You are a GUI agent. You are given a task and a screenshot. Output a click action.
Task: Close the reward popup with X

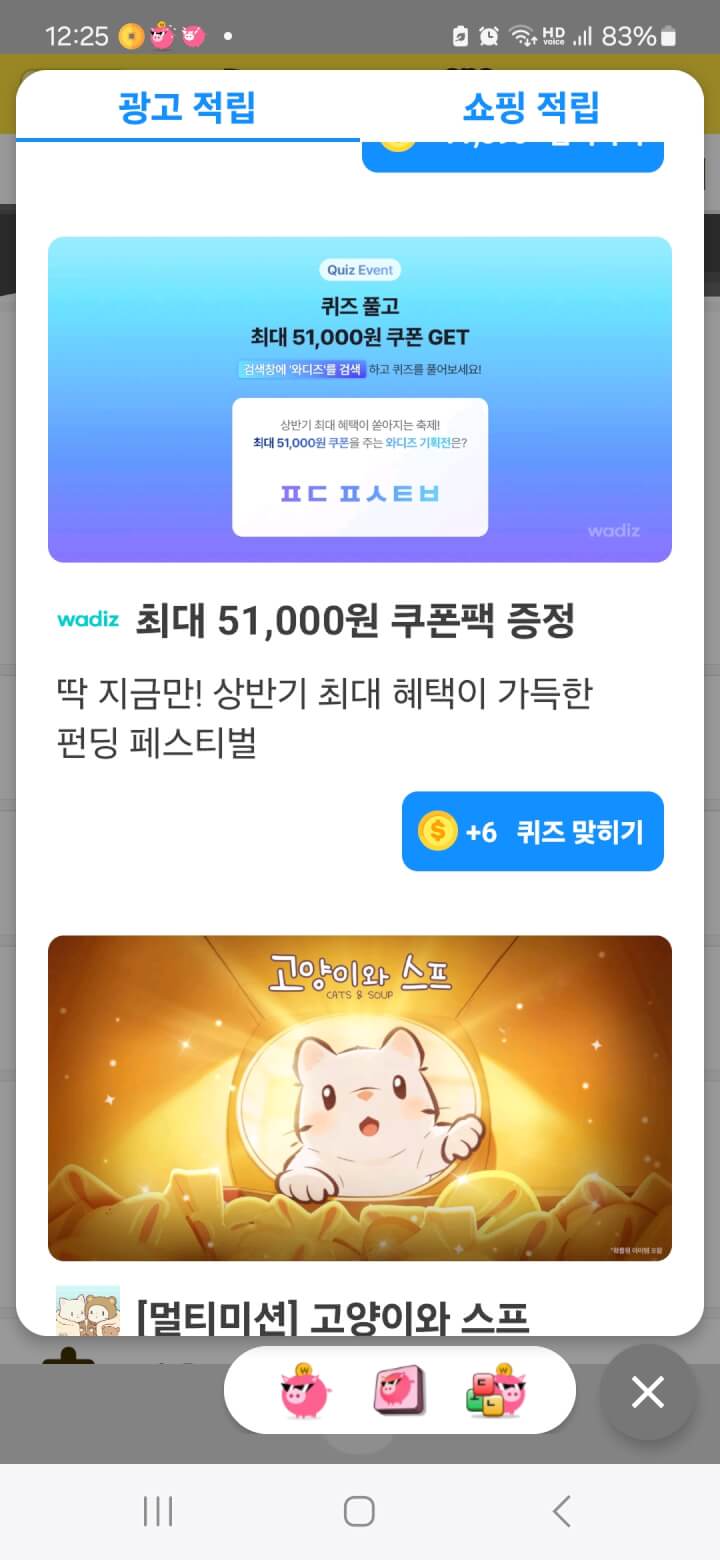(648, 1391)
